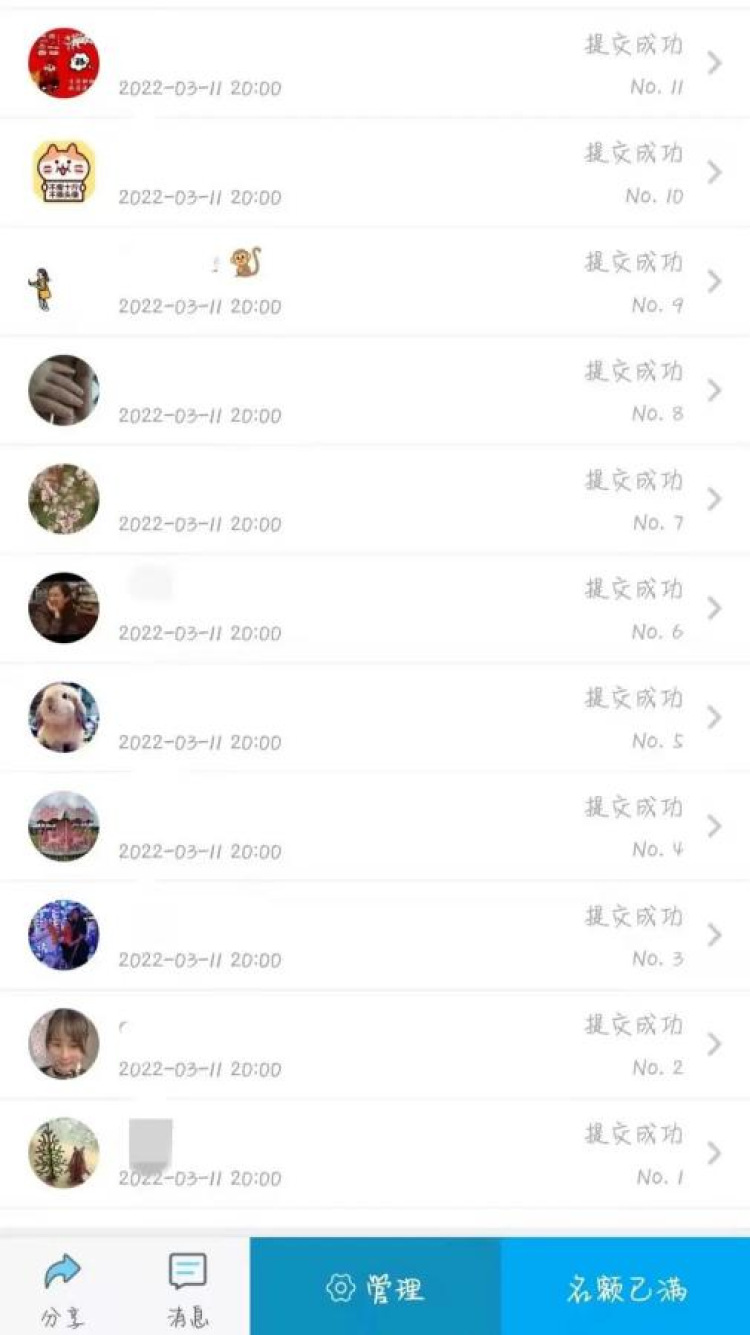Open 消息 messages
Viewport: 750px width, 1335px height.
[x=187, y=1288]
